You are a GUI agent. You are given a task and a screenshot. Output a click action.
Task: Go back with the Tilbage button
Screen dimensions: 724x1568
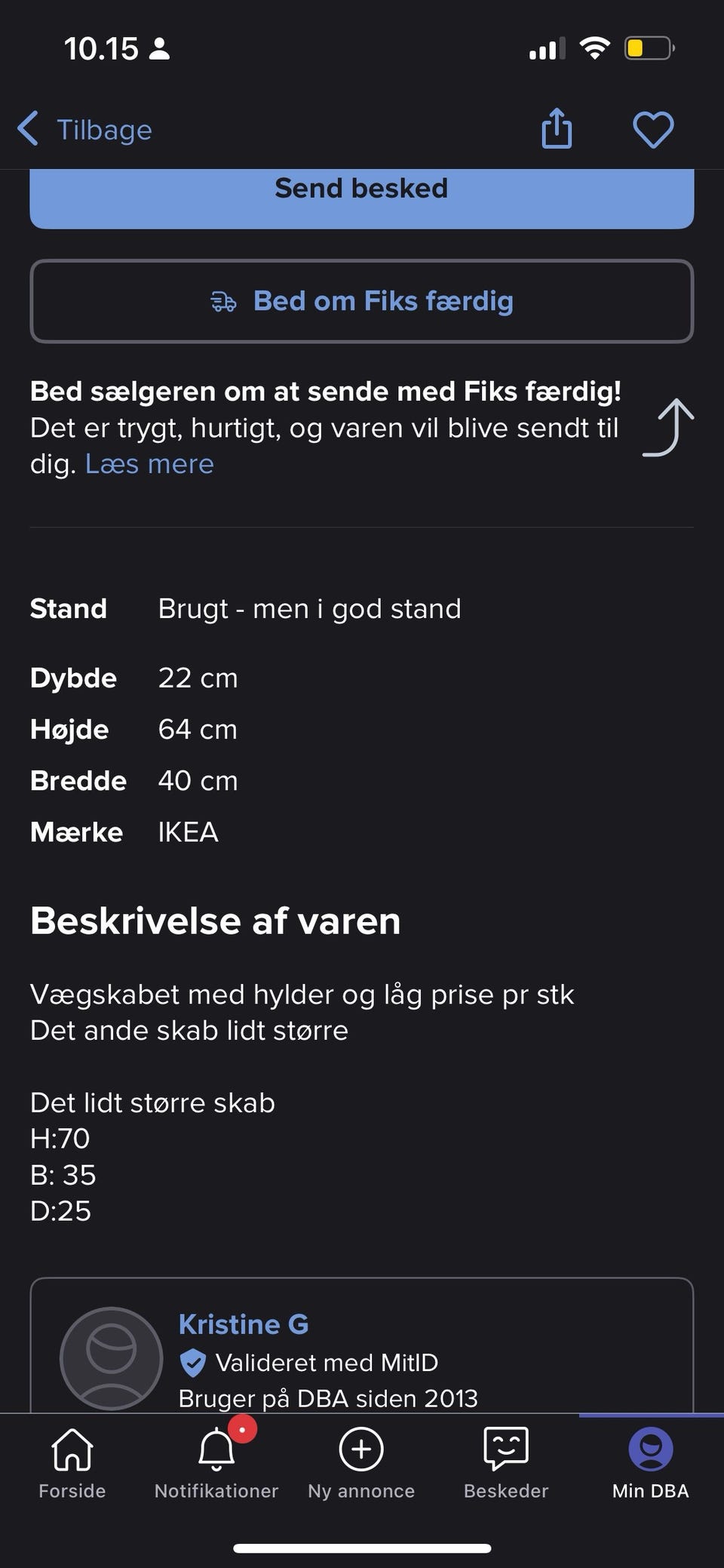(85, 130)
